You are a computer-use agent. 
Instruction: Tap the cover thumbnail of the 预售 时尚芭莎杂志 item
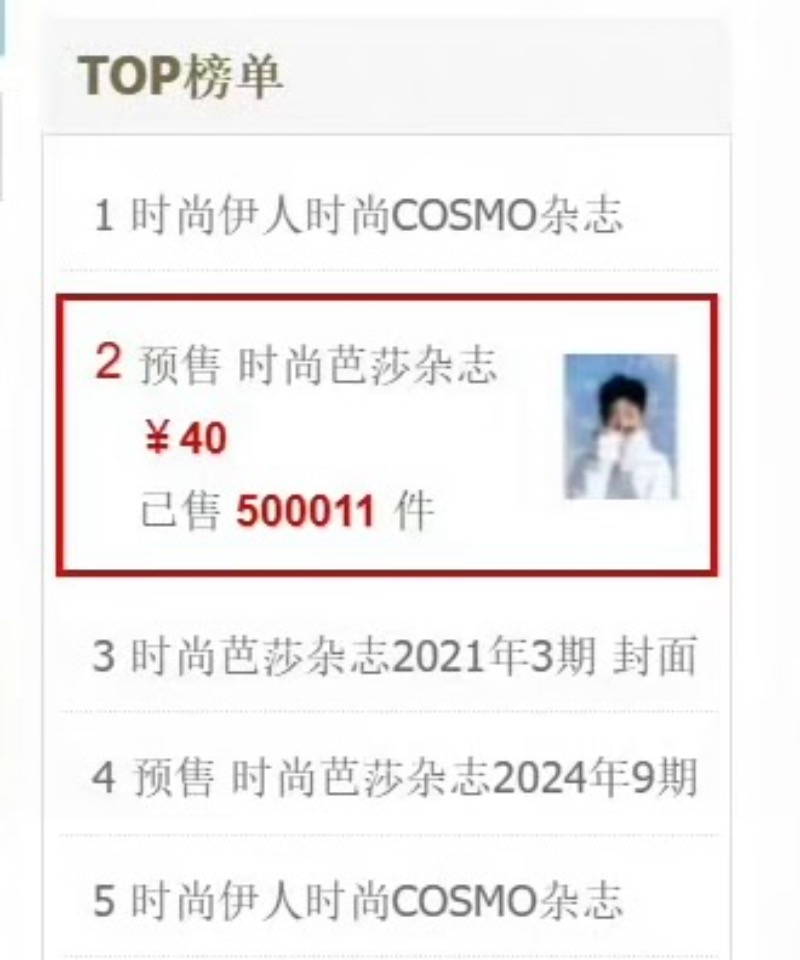tap(620, 426)
